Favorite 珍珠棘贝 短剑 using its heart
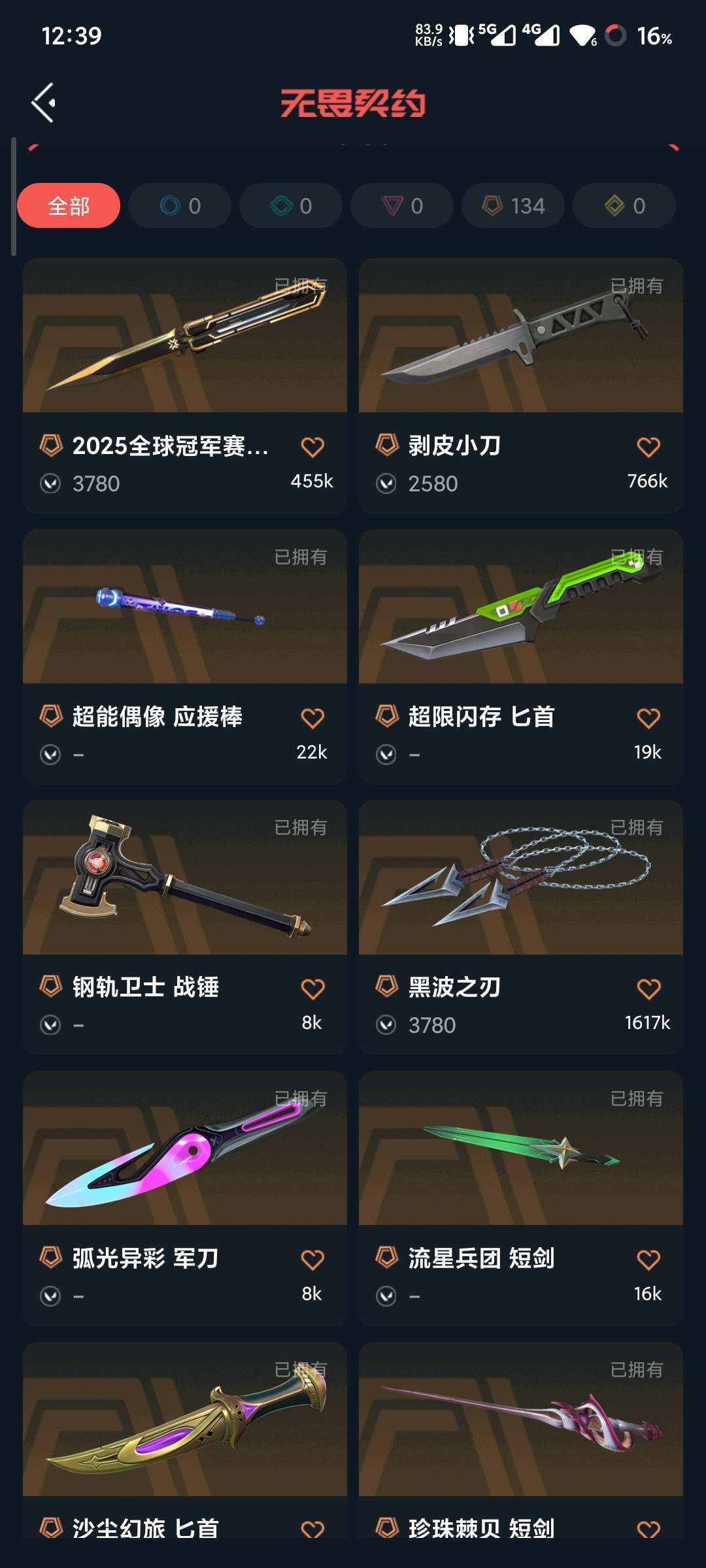Screen dimensions: 706x1568 [x=648, y=1529]
